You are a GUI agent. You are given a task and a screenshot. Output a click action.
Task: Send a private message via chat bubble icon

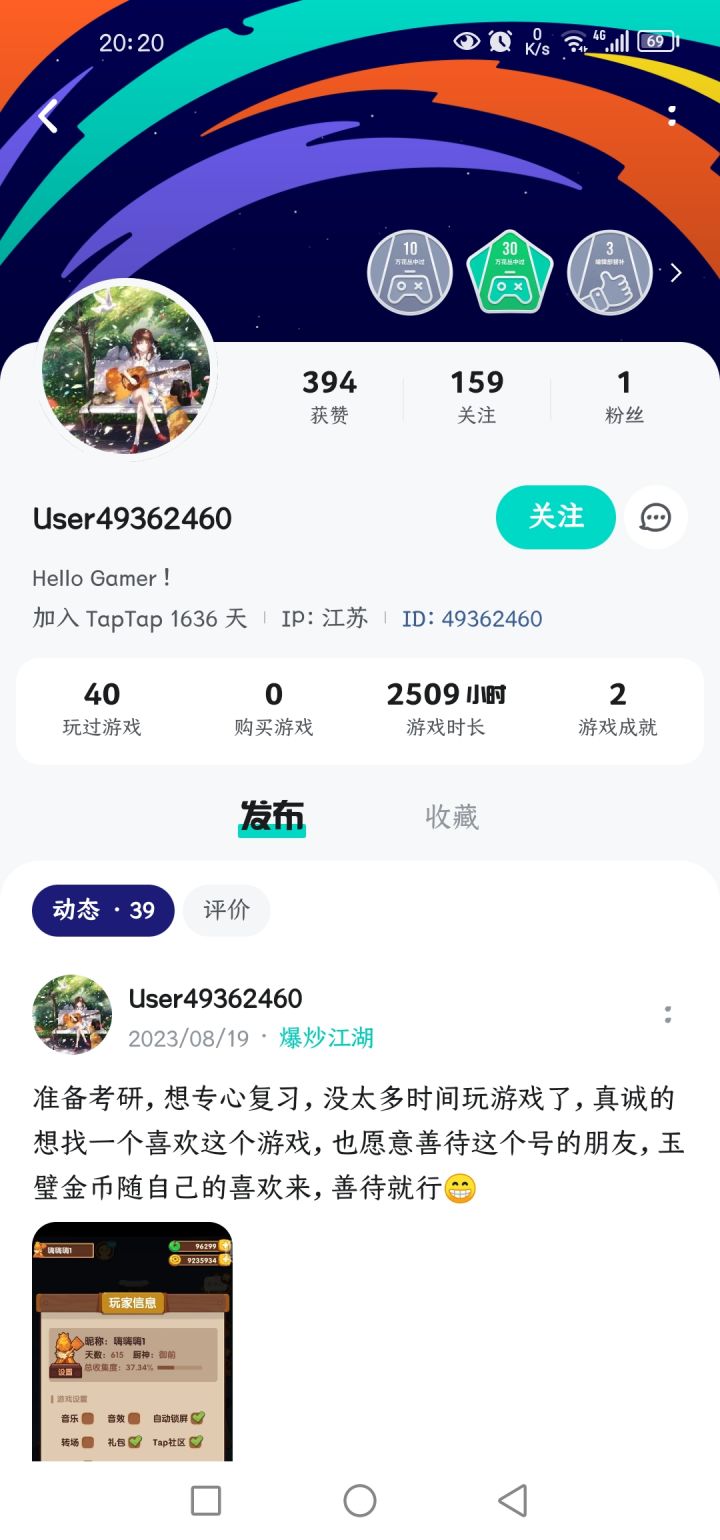coord(656,517)
